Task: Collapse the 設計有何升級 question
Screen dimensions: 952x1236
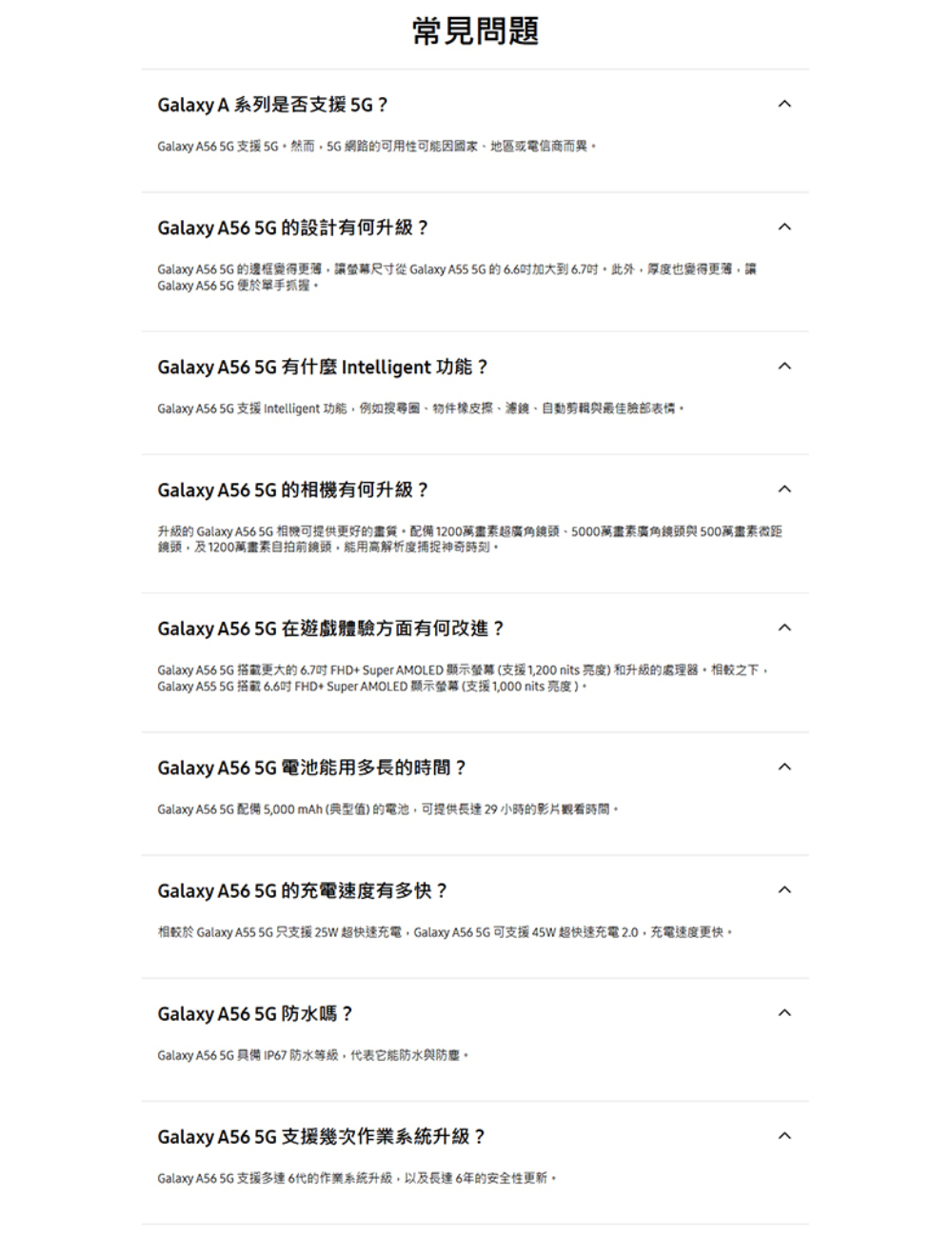Action: (x=783, y=227)
